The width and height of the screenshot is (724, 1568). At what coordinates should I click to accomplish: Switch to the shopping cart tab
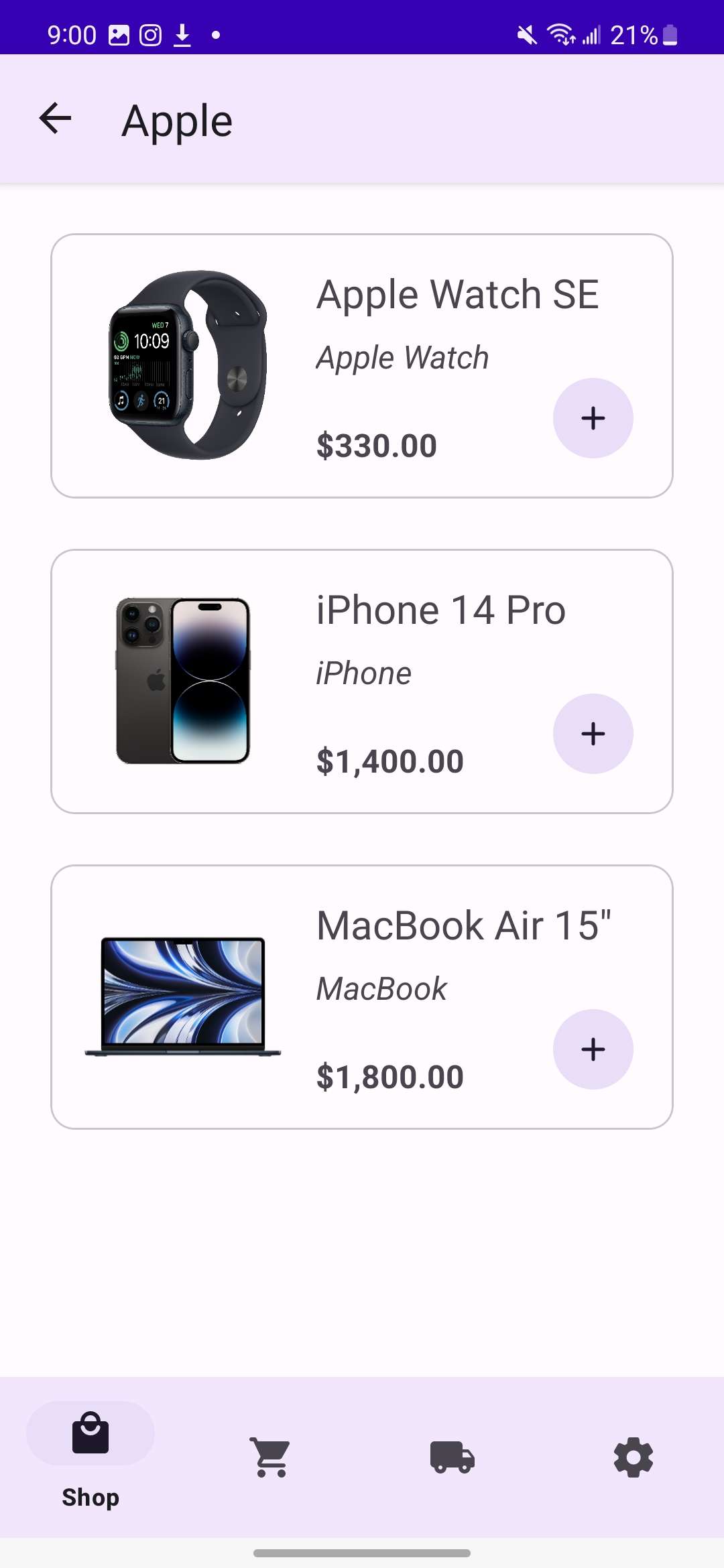pyautogui.click(x=271, y=1457)
